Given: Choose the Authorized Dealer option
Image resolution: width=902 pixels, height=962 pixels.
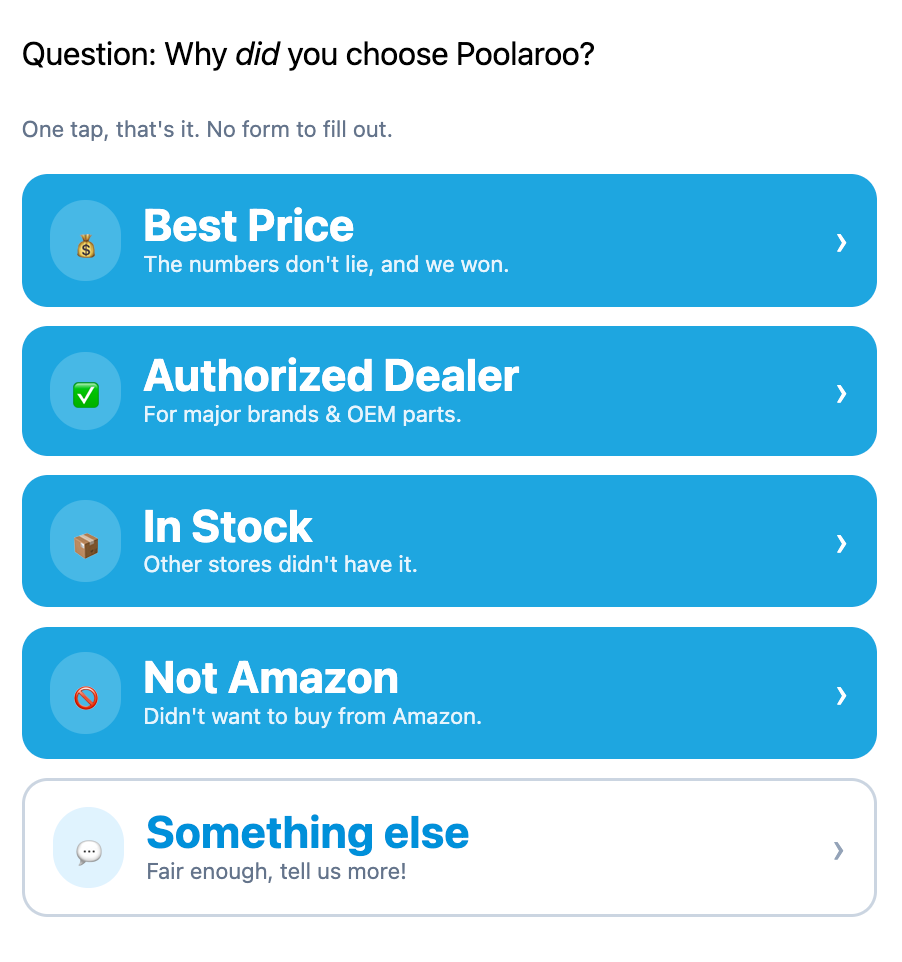Looking at the screenshot, I should point(450,391).
